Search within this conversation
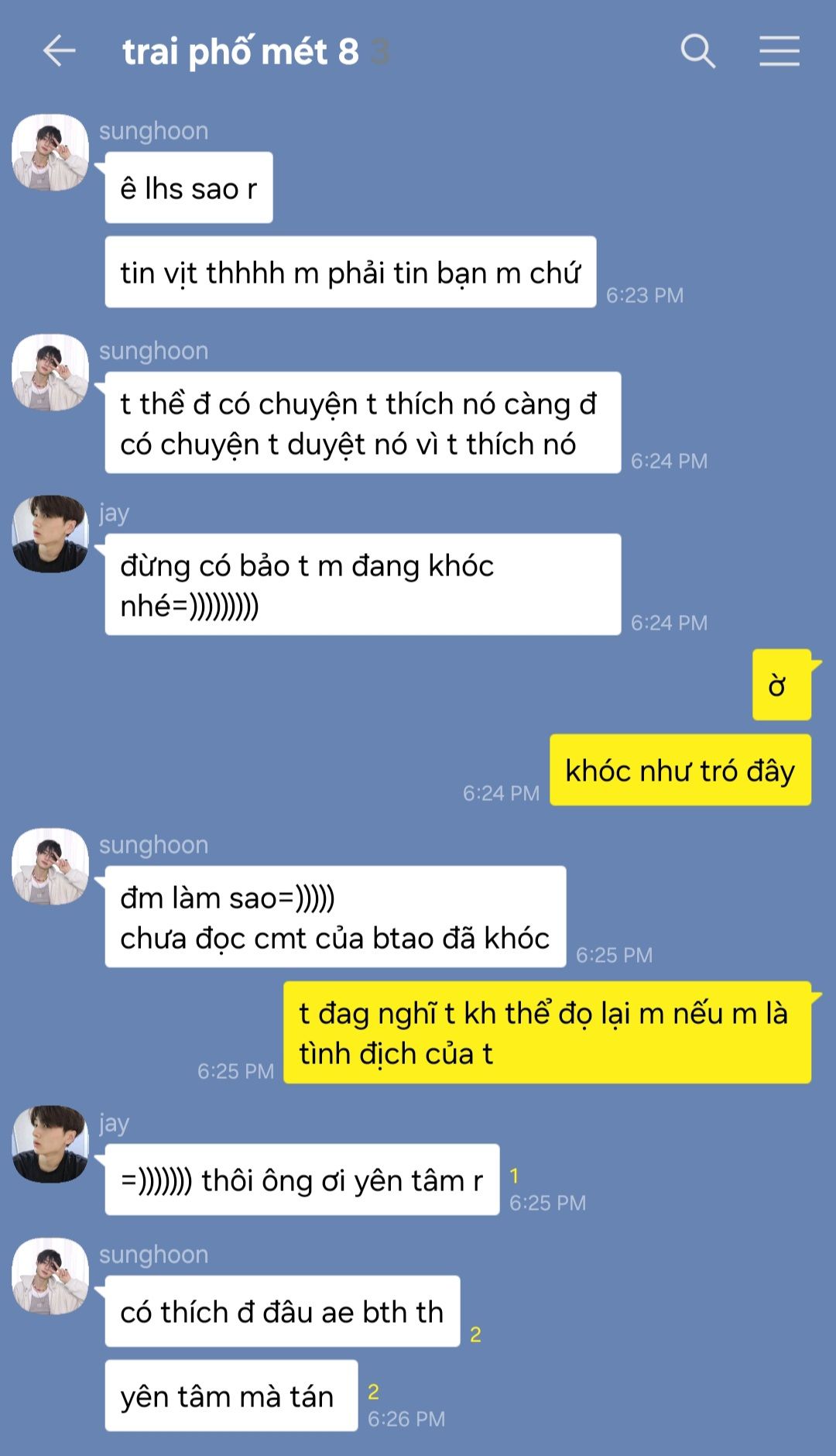The image size is (836, 1456). 697,52
